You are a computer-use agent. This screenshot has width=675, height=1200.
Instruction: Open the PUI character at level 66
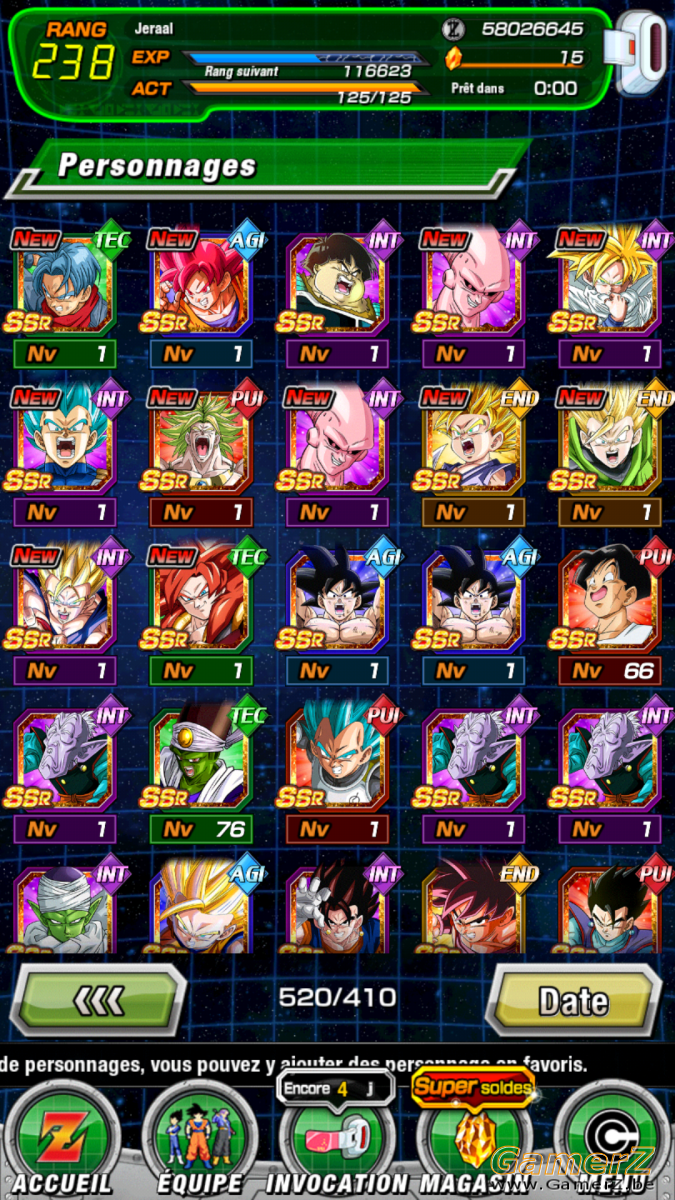(610, 614)
